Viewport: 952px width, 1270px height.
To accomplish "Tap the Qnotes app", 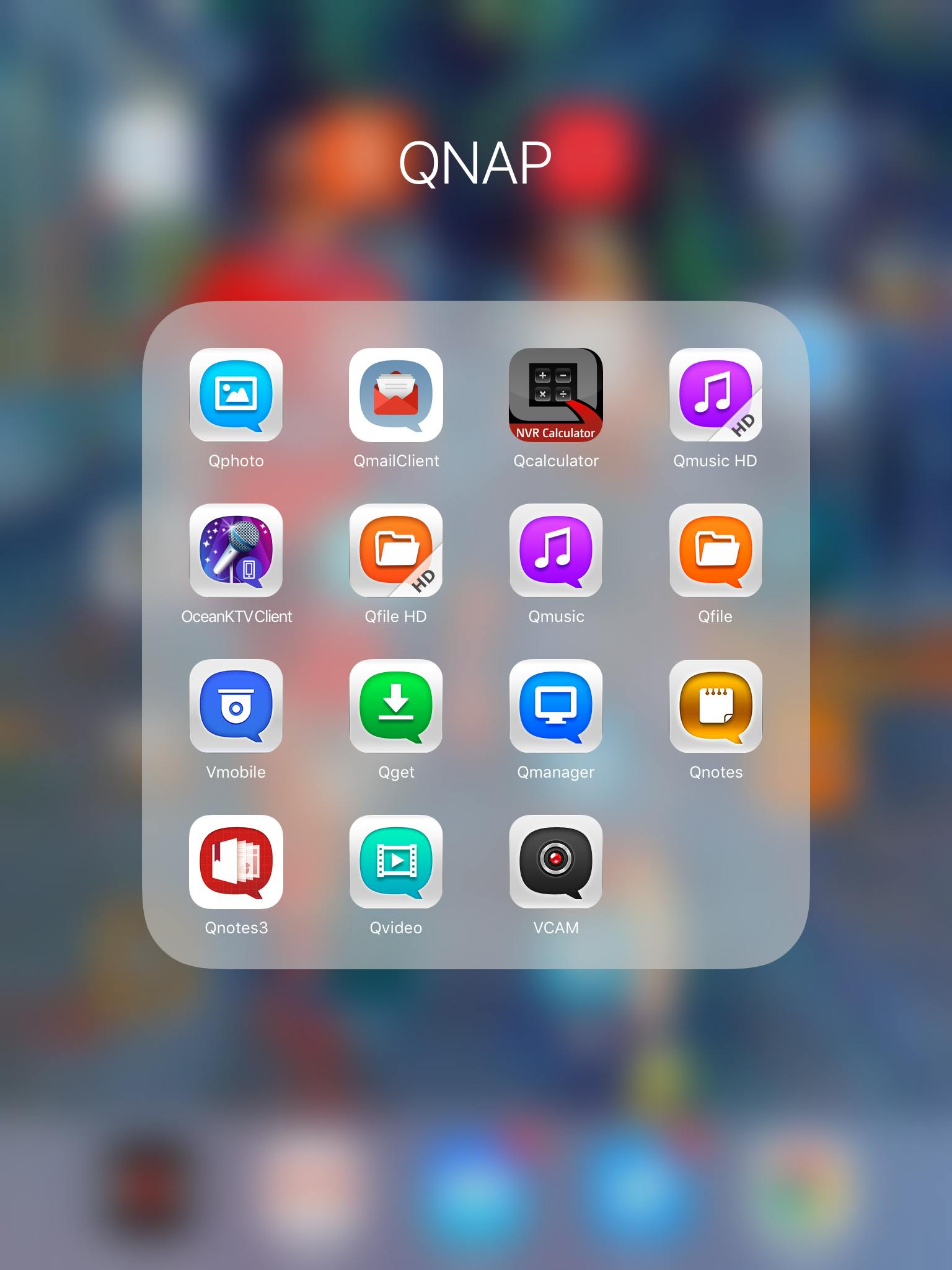I will coord(716,706).
